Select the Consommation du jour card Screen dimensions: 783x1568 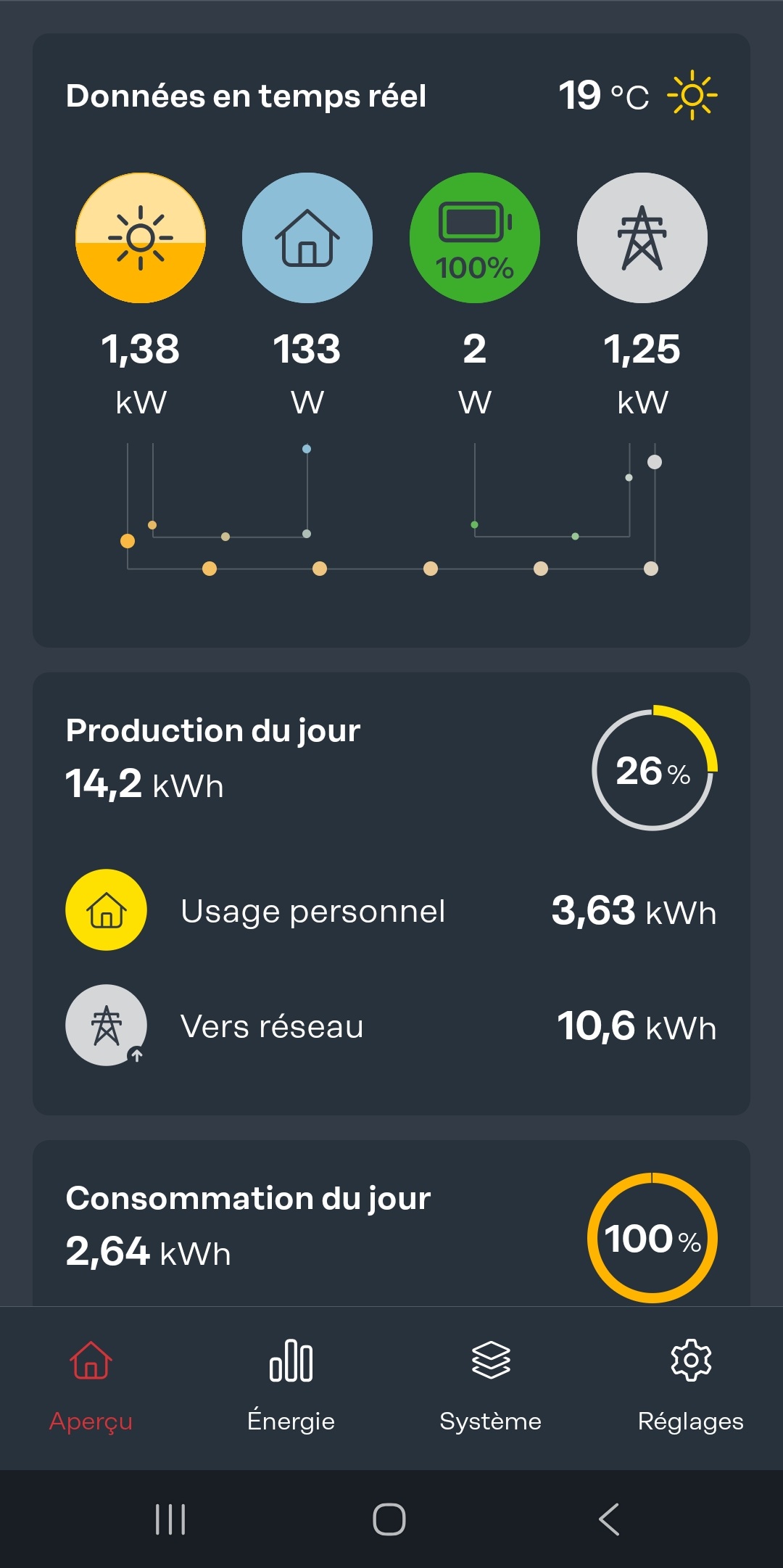(248, 1199)
